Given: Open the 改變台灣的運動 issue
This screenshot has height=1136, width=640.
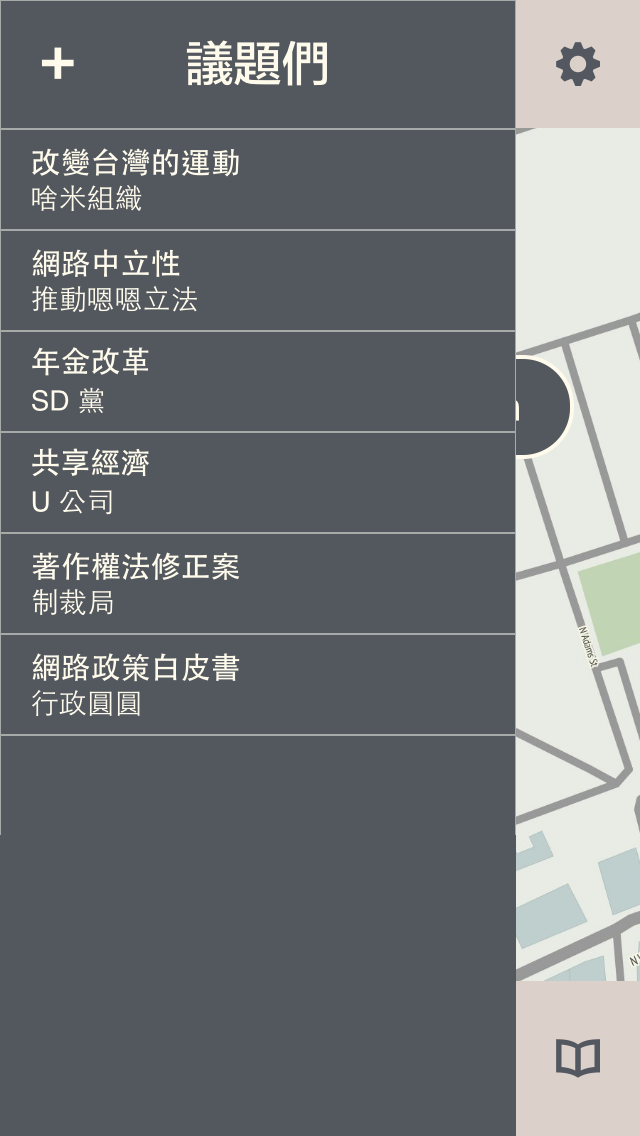Looking at the screenshot, I should click(257, 180).
